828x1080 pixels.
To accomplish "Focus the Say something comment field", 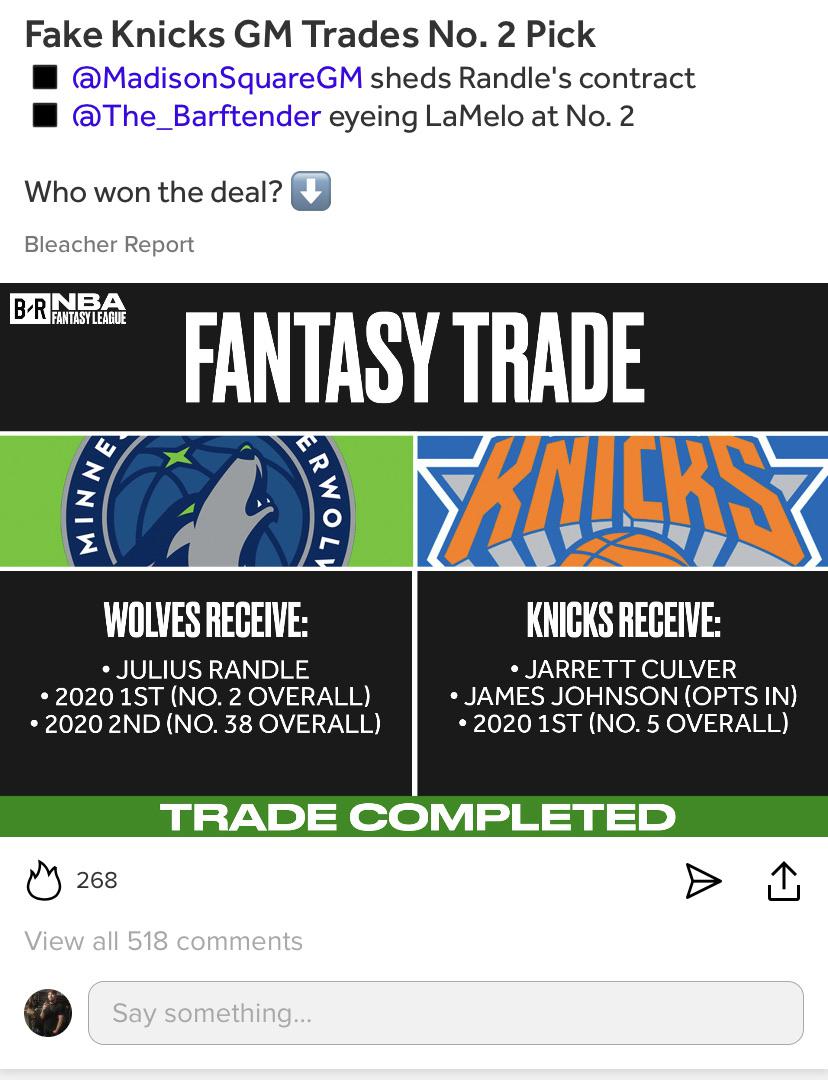I will [x=444, y=1013].
